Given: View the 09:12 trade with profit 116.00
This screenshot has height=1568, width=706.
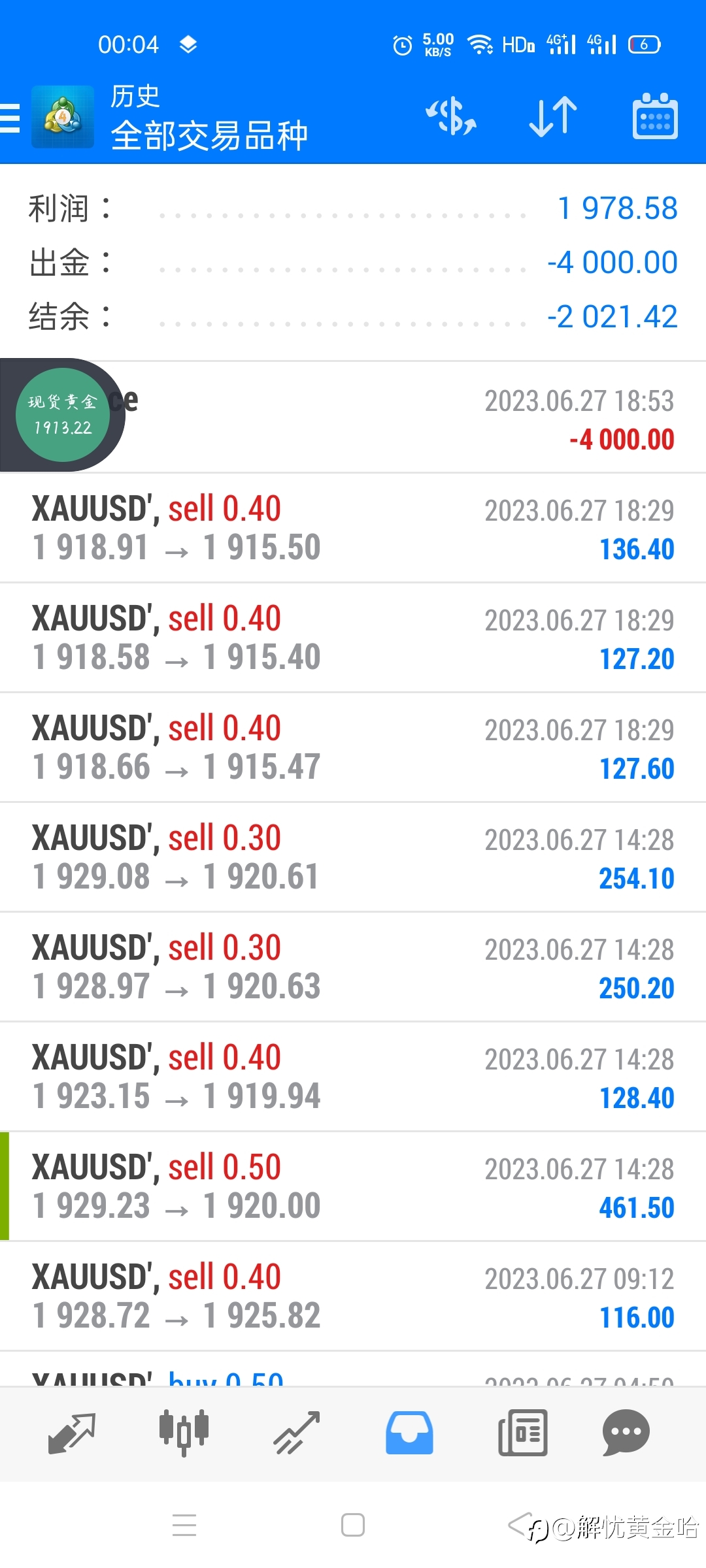Looking at the screenshot, I should 353,1296.
